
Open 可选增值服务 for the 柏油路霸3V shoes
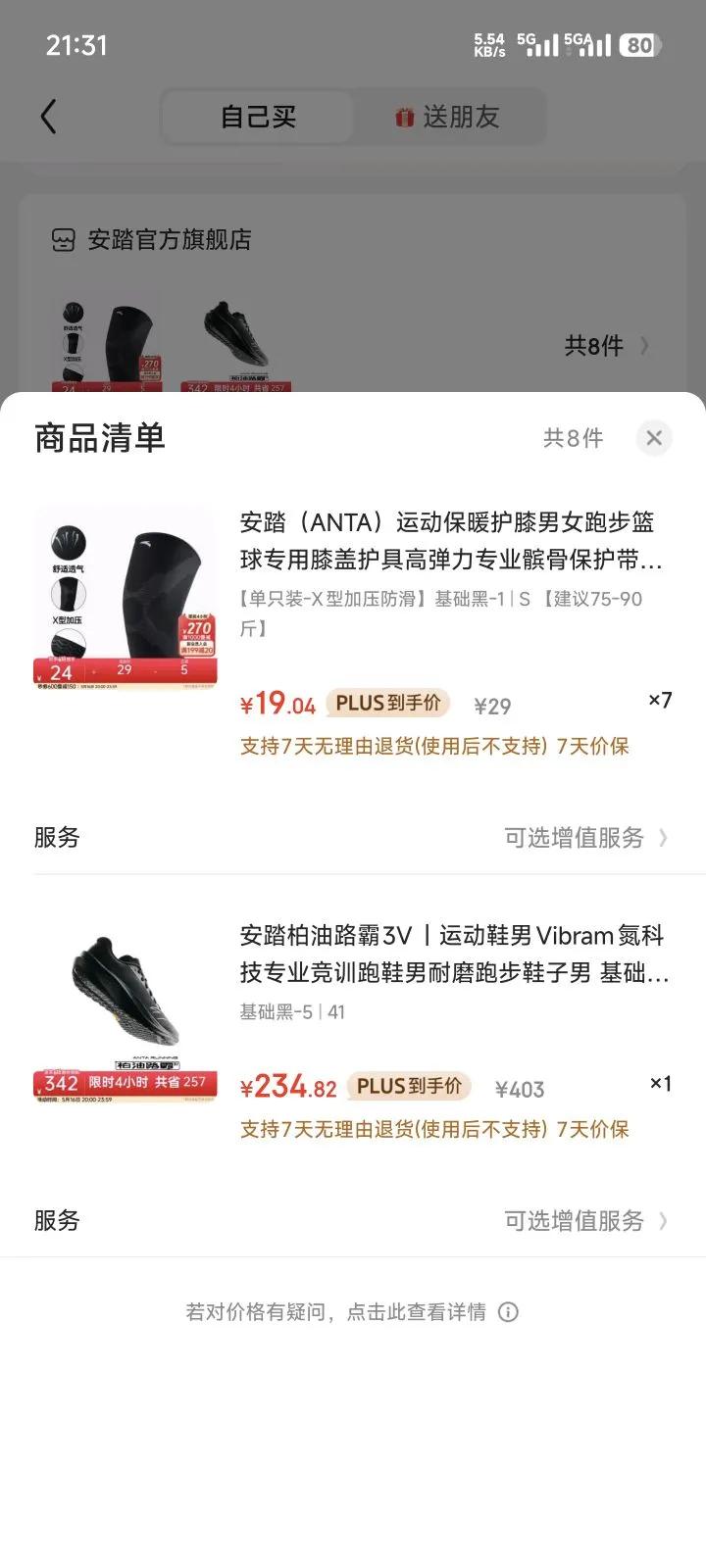pyautogui.click(x=585, y=1221)
